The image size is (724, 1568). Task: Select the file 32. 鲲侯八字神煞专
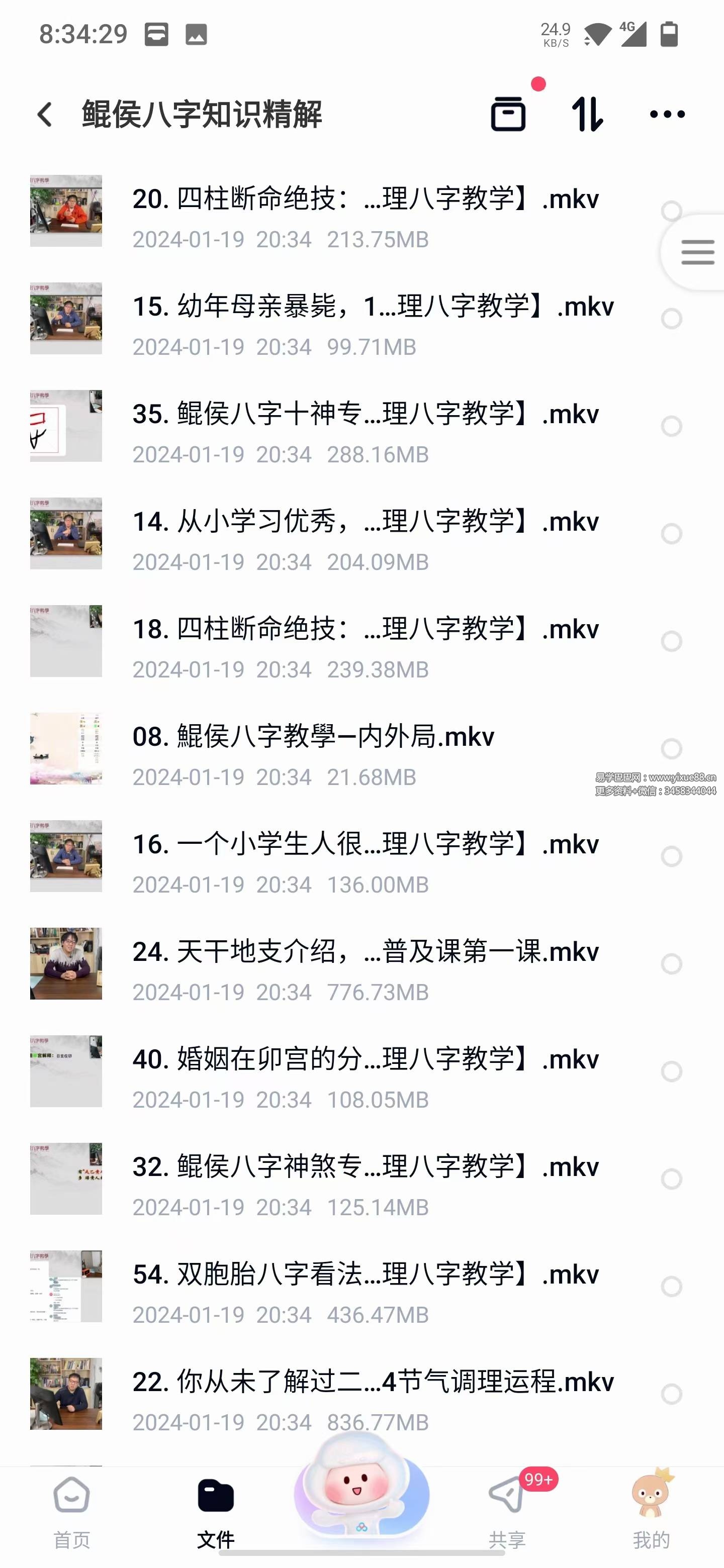(x=672, y=1179)
